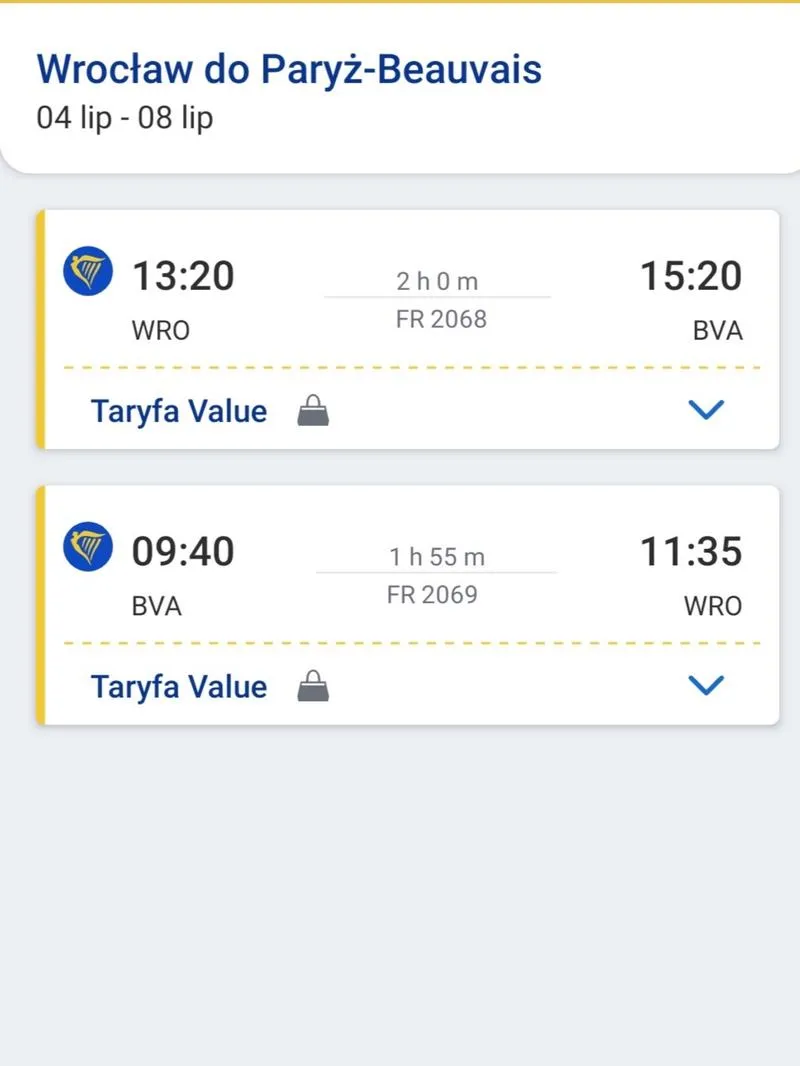
Task: Open the Taryfa Value outbound fare details
Action: coord(178,410)
